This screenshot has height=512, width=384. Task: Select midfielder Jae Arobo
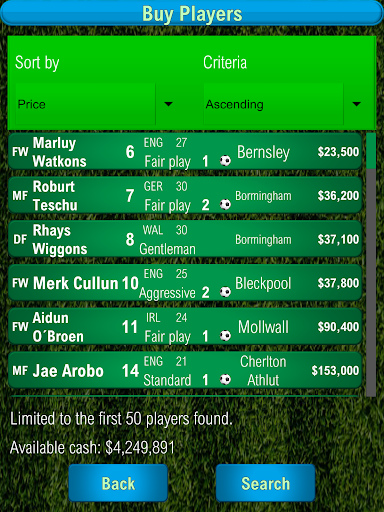point(185,370)
